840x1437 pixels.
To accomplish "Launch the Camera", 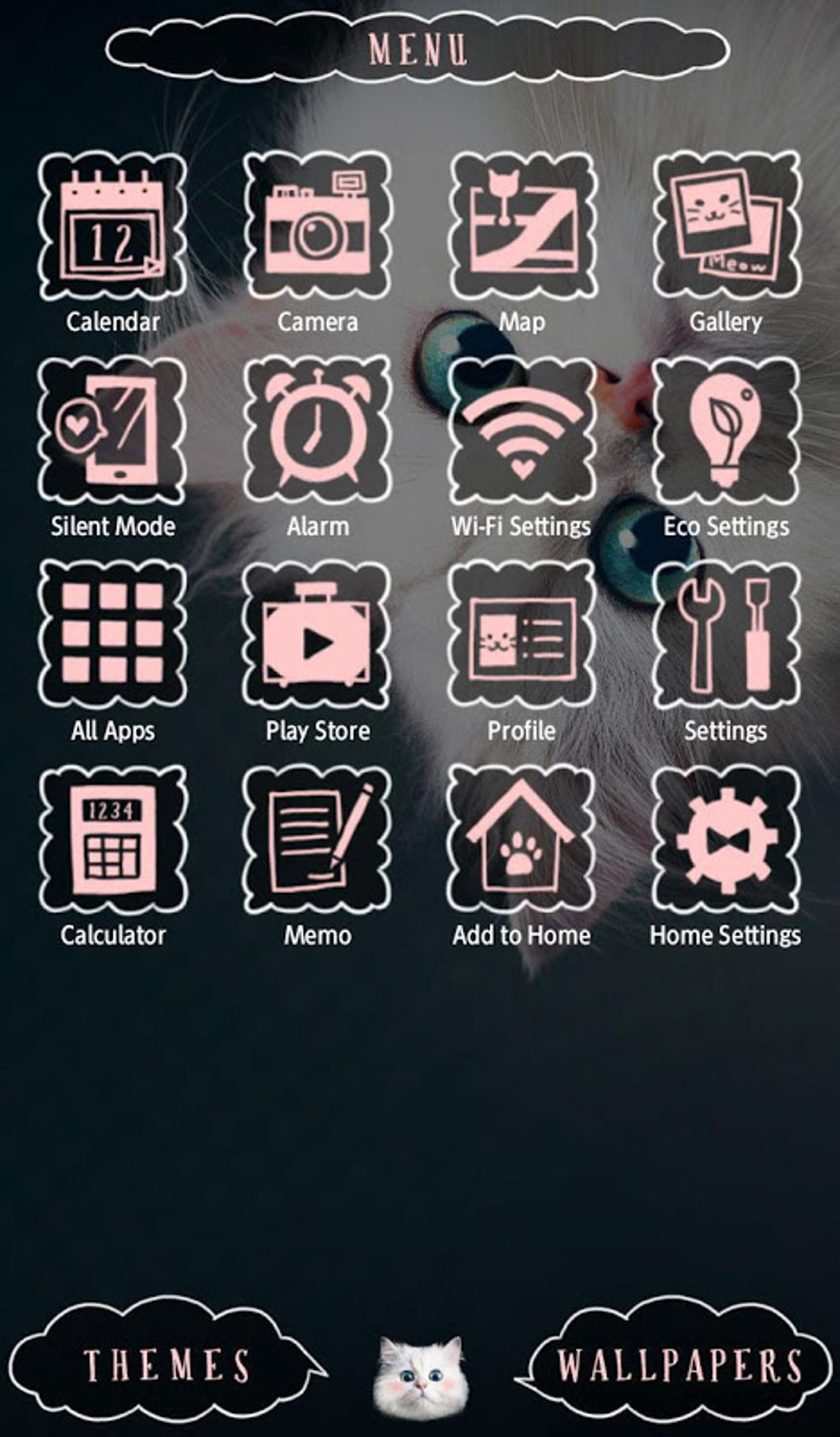I will (x=317, y=227).
